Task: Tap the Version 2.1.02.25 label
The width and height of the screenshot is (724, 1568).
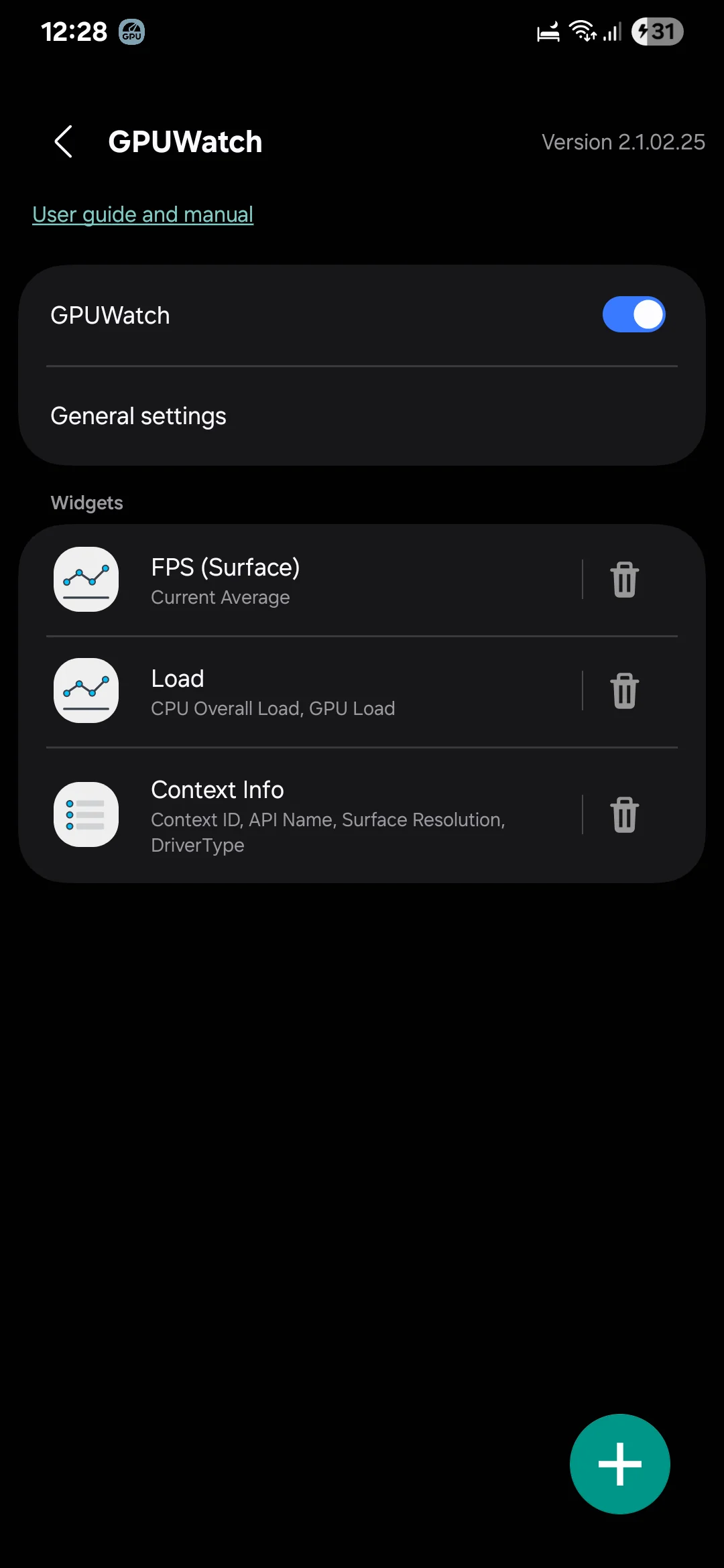Action: point(623,141)
